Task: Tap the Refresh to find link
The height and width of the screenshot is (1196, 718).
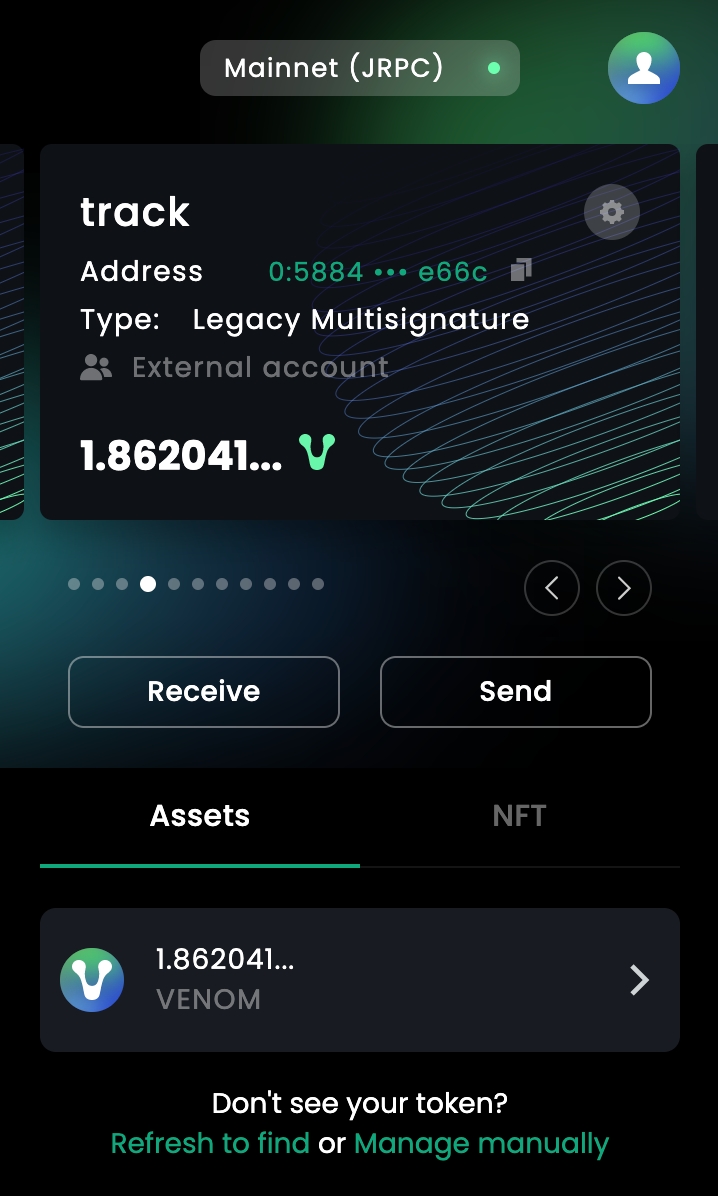Action: (x=210, y=1143)
